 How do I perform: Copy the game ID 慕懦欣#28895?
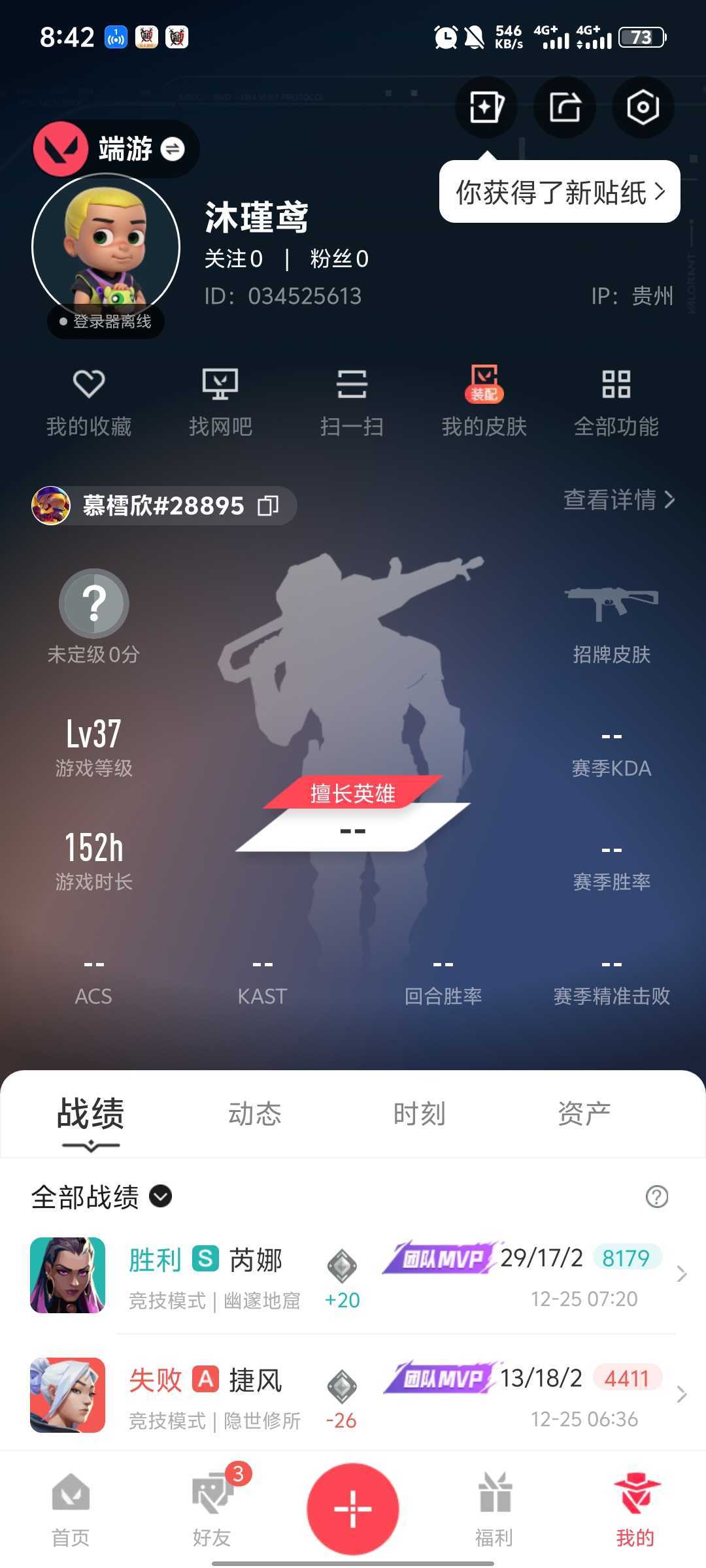pyautogui.click(x=268, y=506)
